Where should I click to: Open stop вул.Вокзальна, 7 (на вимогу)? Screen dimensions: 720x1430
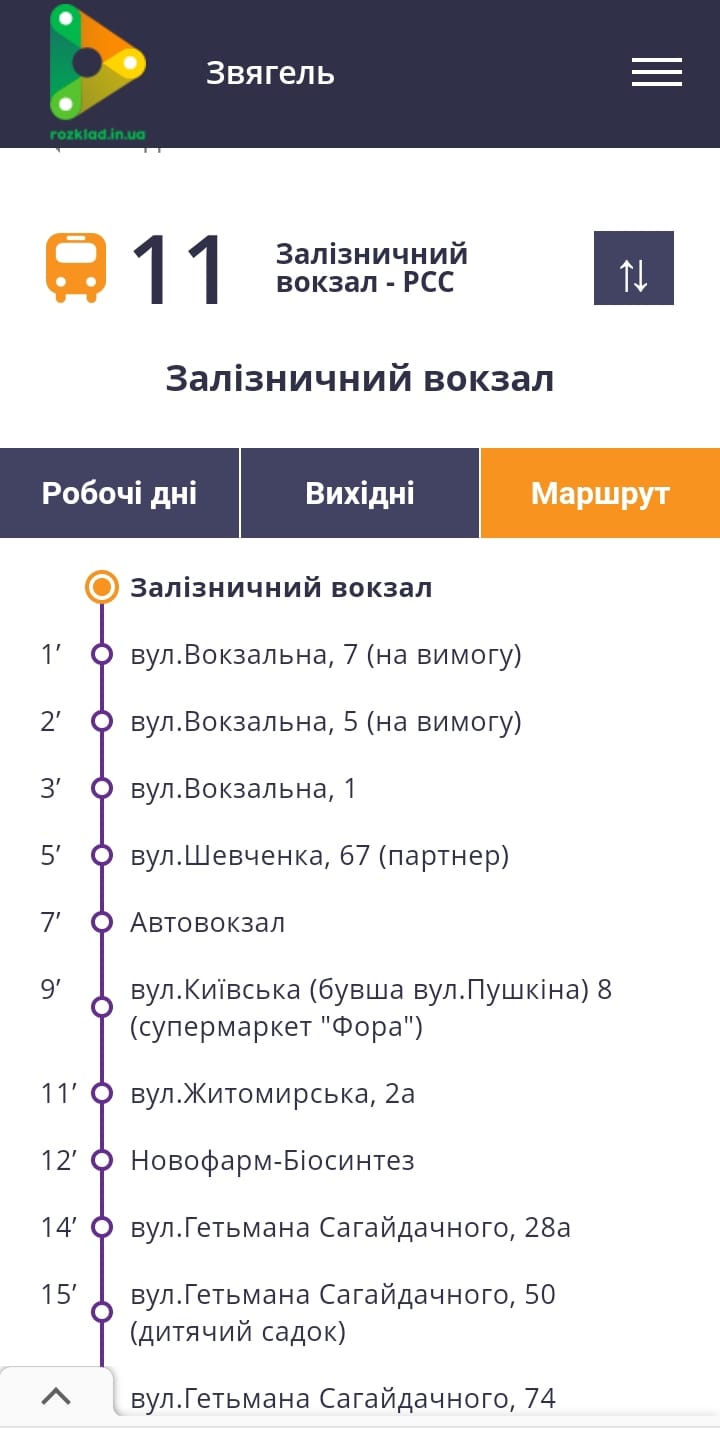[326, 655]
